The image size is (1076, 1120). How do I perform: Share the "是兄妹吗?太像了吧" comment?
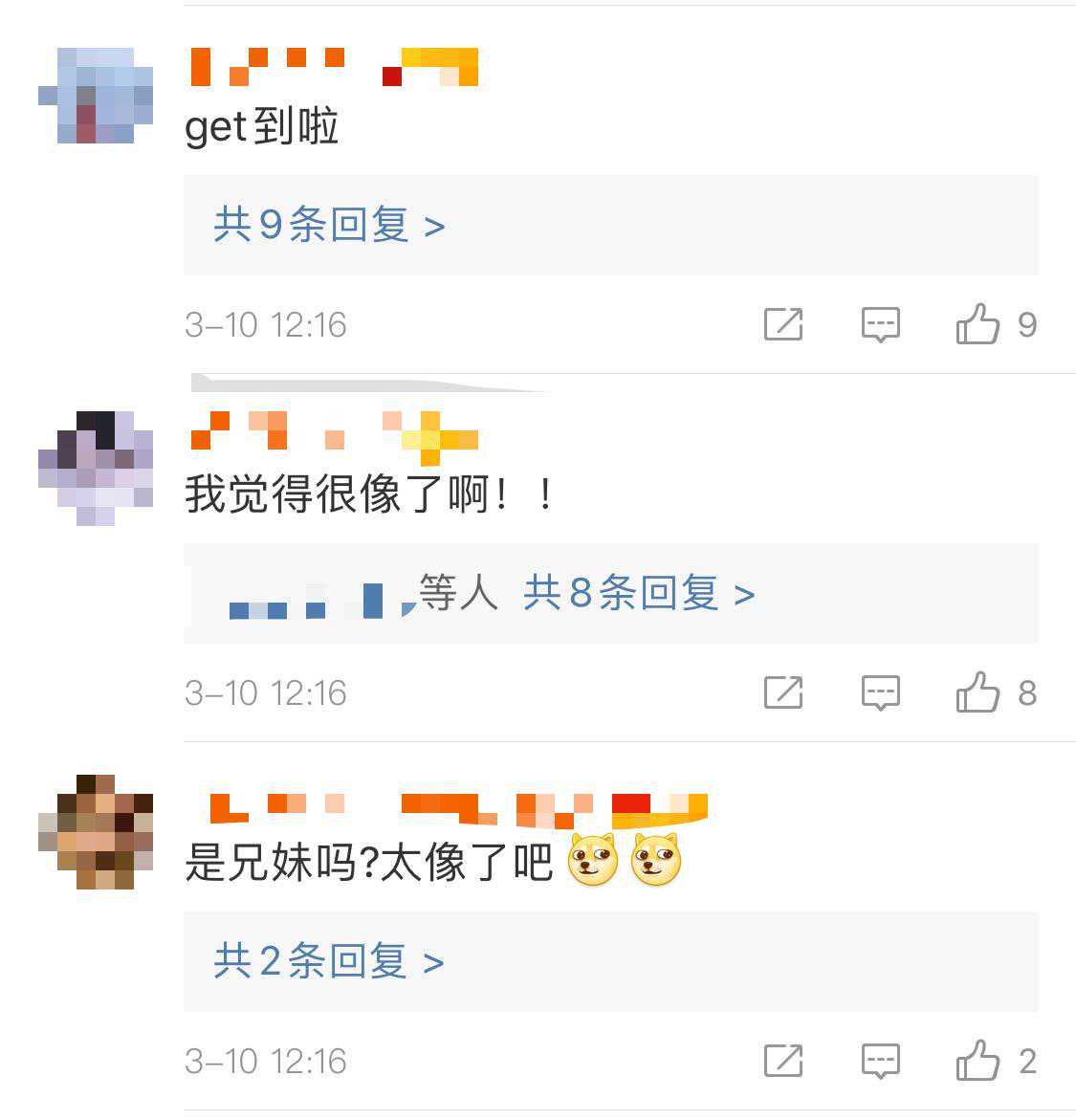click(782, 1061)
